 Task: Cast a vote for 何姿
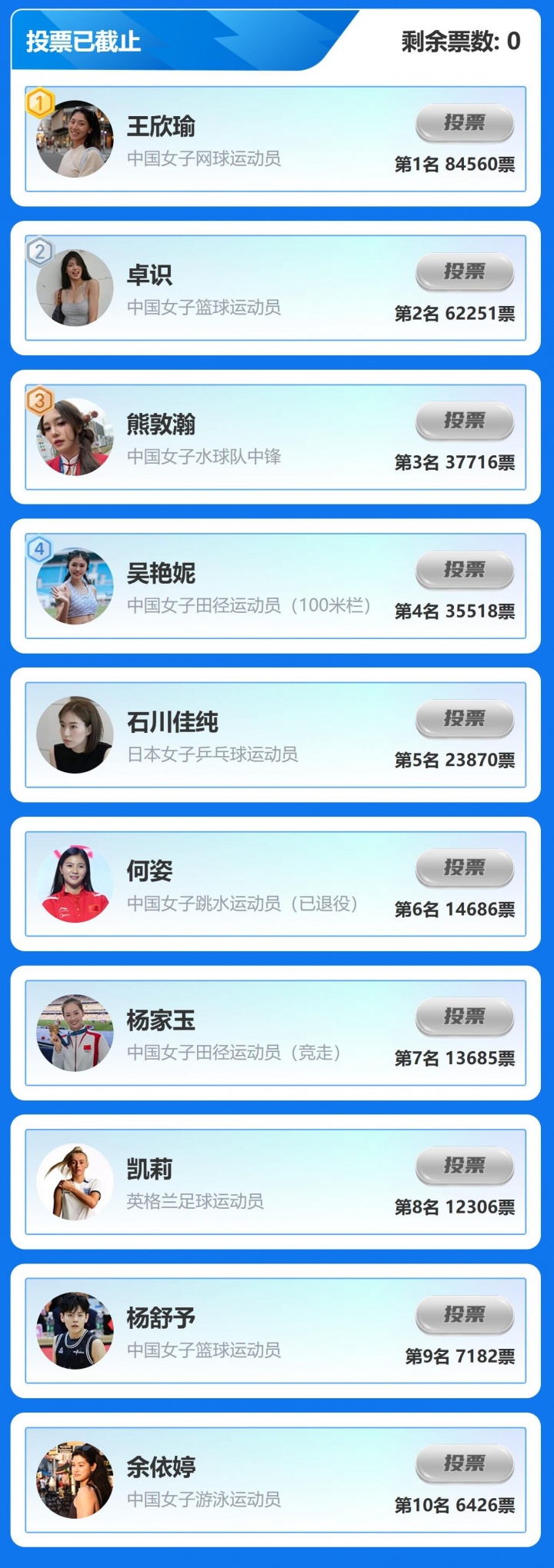click(464, 868)
